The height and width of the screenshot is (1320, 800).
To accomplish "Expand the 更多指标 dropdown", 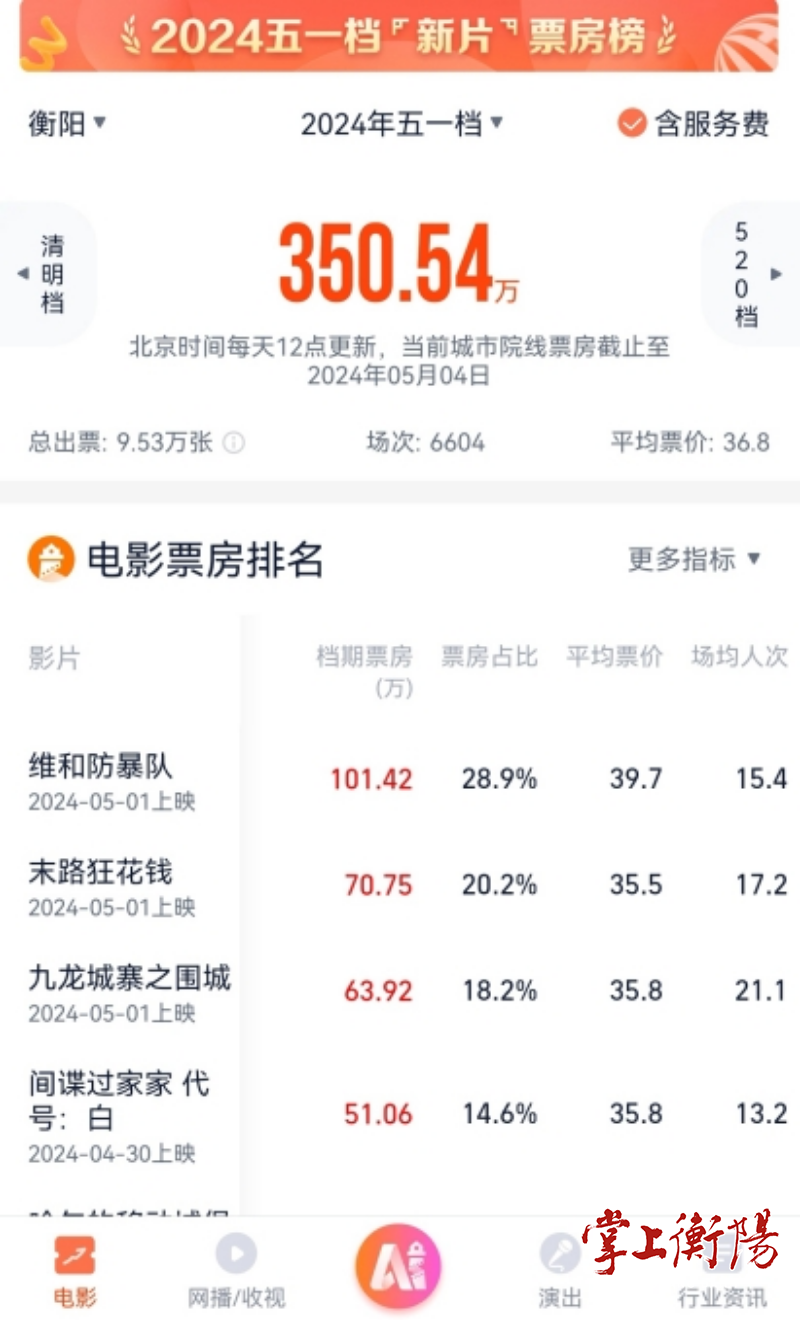I will pyautogui.click(x=695, y=559).
